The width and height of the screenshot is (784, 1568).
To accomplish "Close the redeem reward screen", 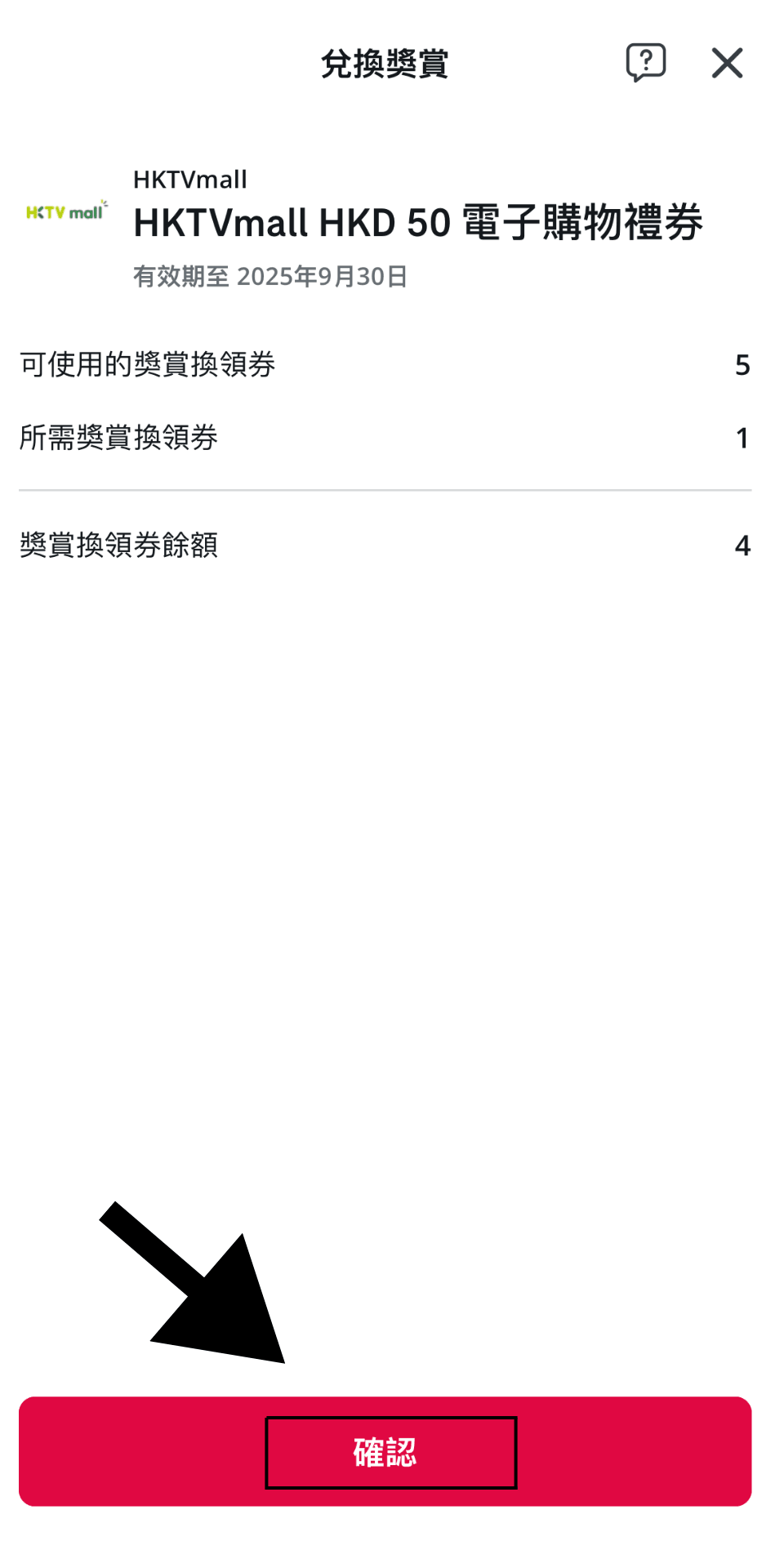I will pos(727,63).
